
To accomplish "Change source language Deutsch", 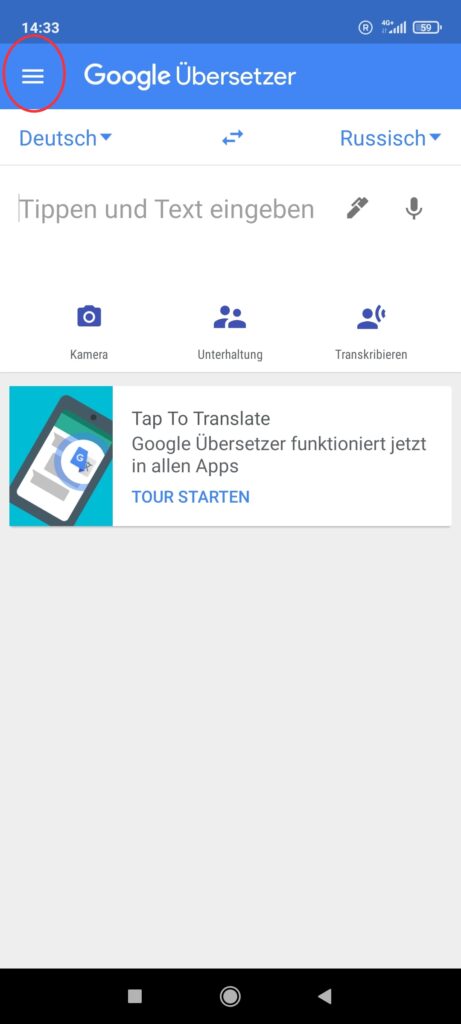I will point(65,138).
